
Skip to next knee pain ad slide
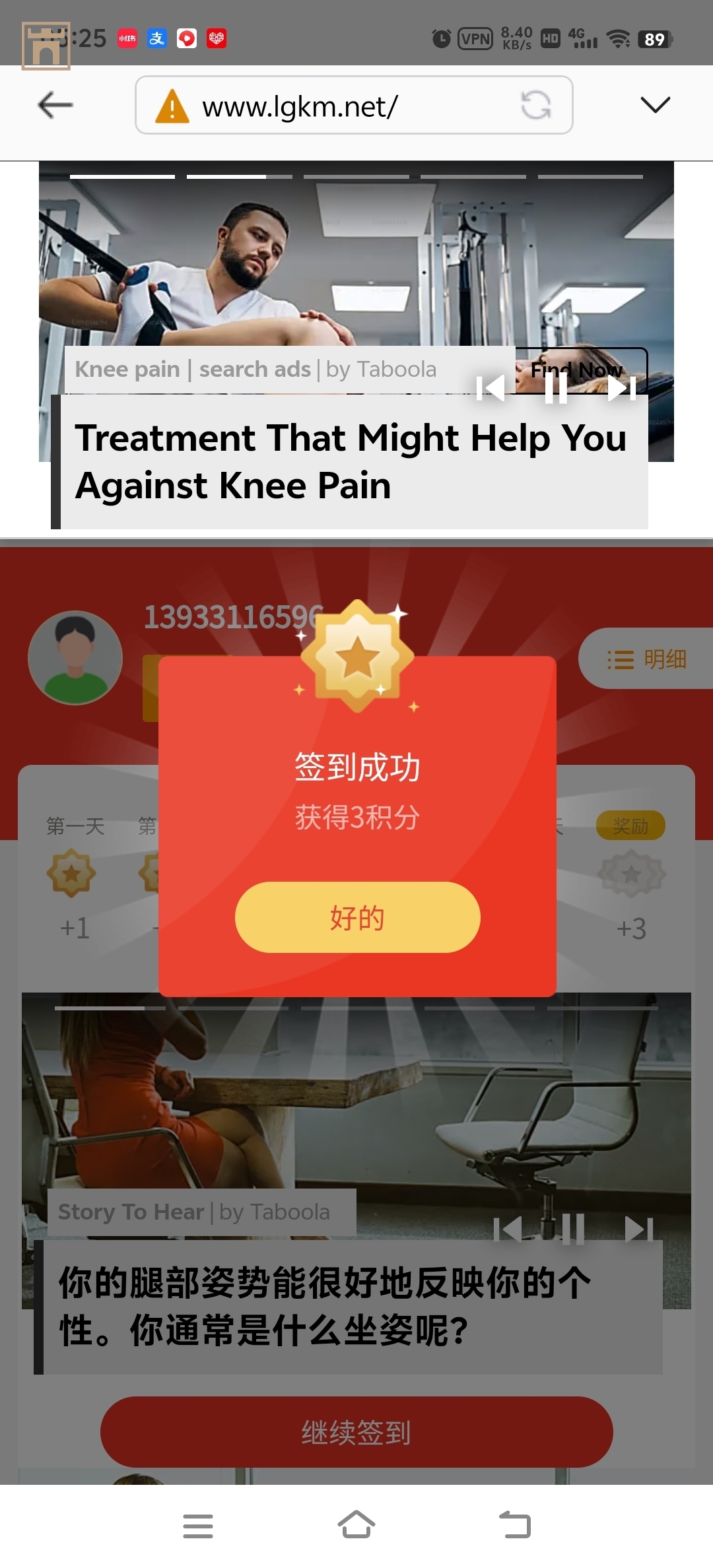(x=621, y=389)
